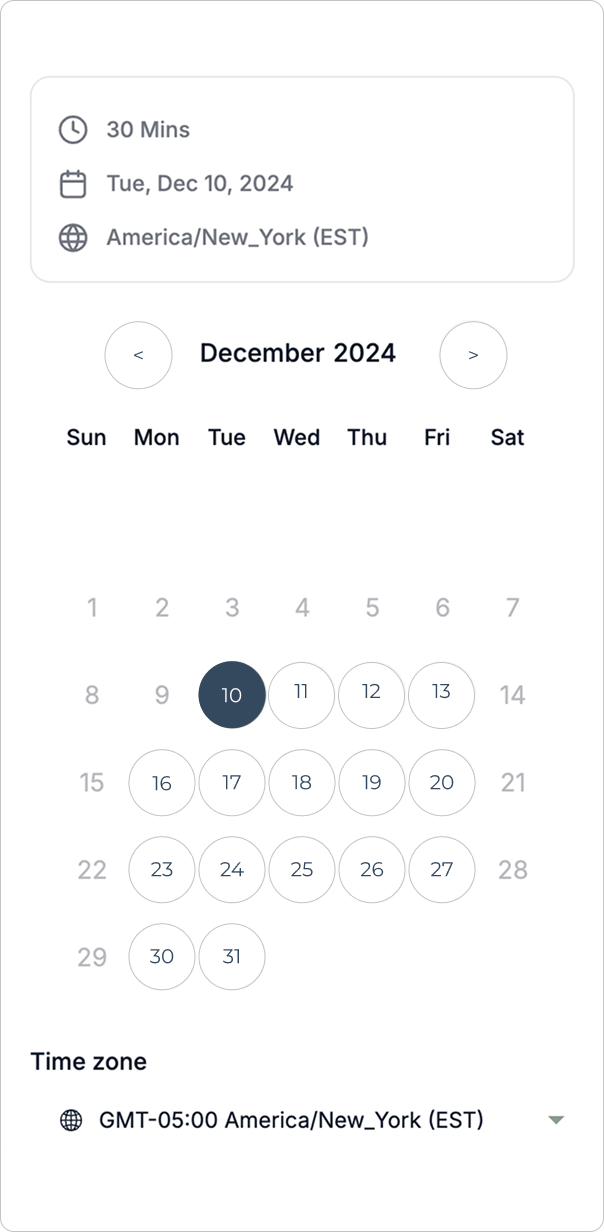The image size is (604, 1232).
Task: Select Friday, December 13
Action: [442, 695]
